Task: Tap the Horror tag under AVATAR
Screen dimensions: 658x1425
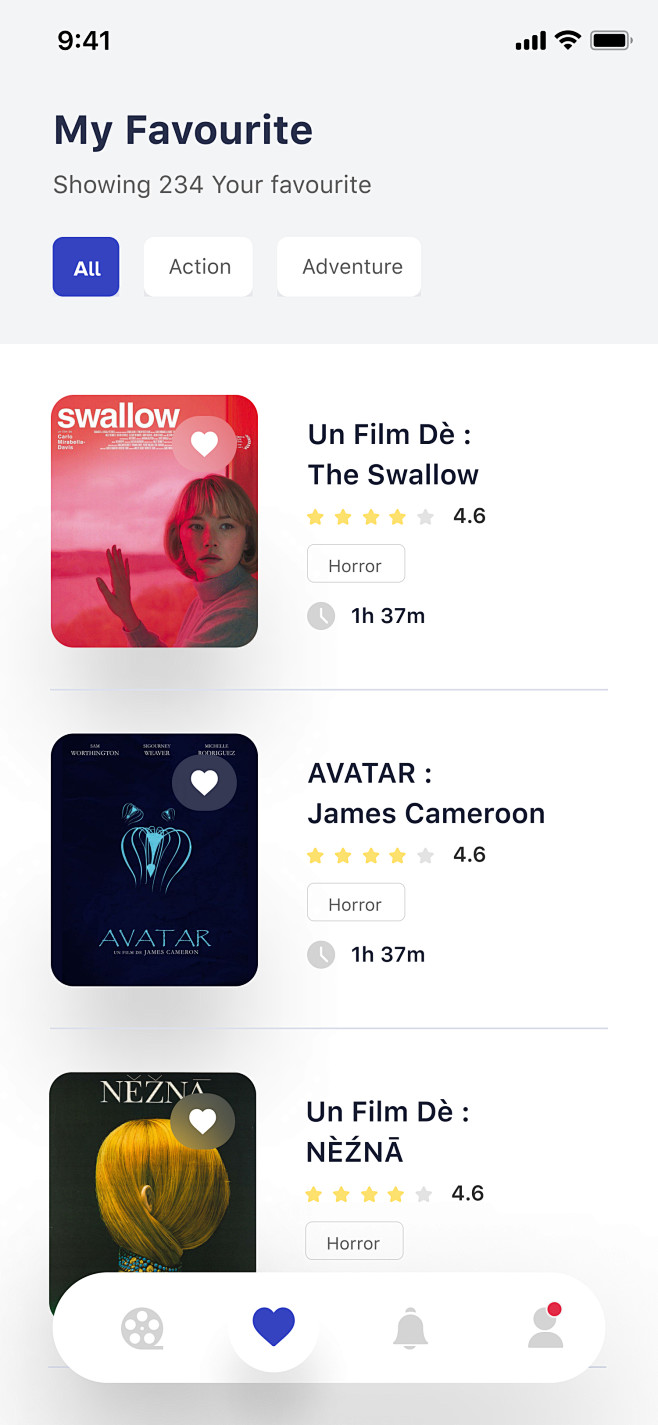Action: click(x=355, y=904)
